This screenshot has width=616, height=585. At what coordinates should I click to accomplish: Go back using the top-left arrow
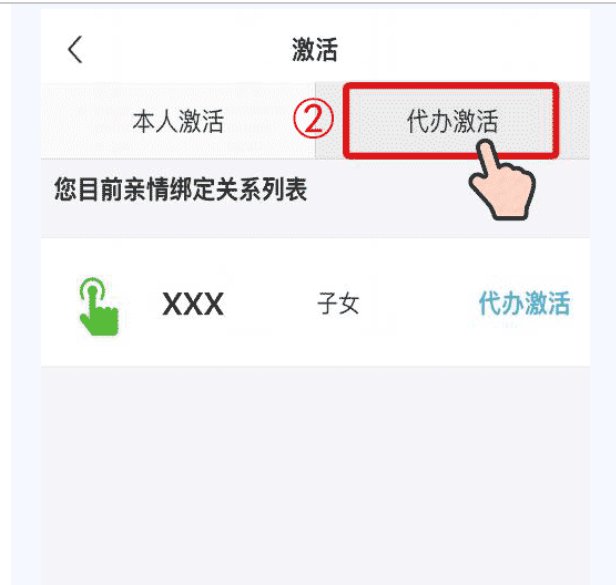click(75, 50)
